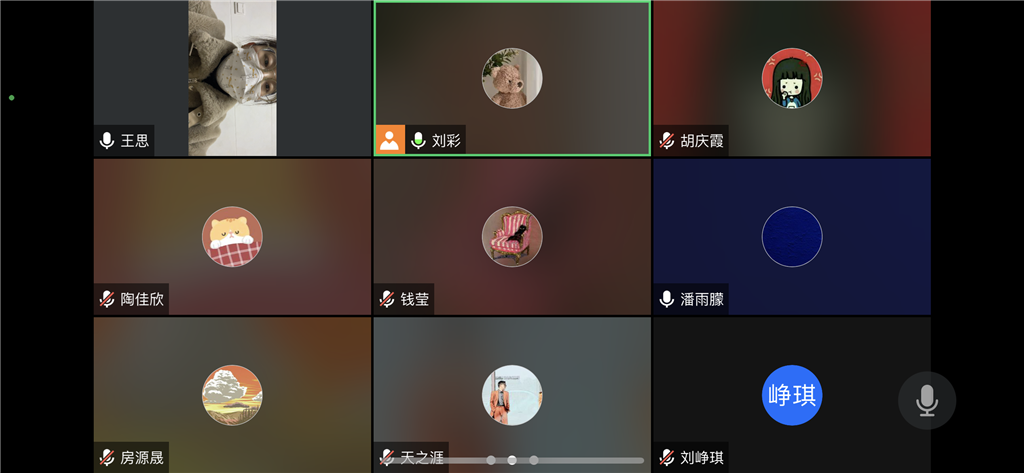Tap the floating microphone mute button

(927, 401)
